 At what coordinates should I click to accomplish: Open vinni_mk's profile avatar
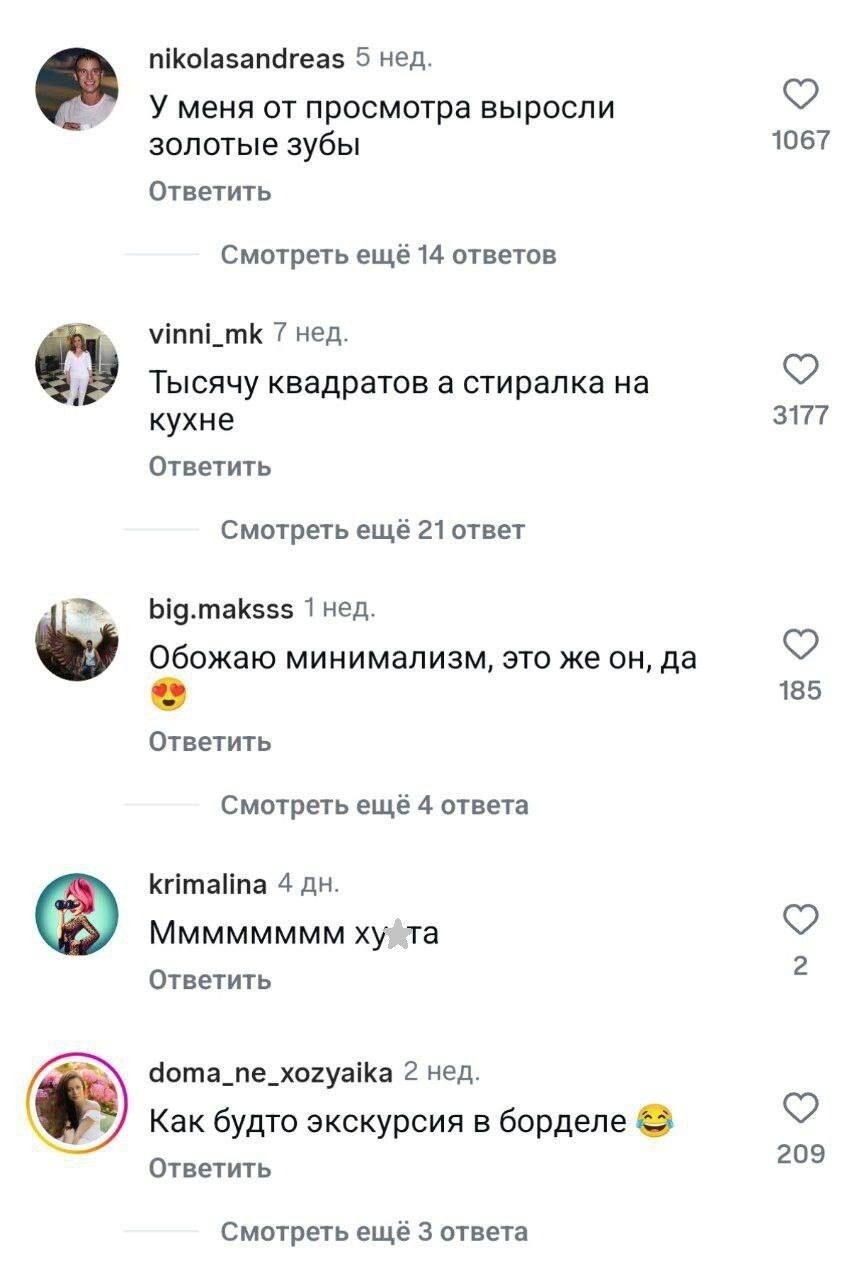[x=77, y=363]
